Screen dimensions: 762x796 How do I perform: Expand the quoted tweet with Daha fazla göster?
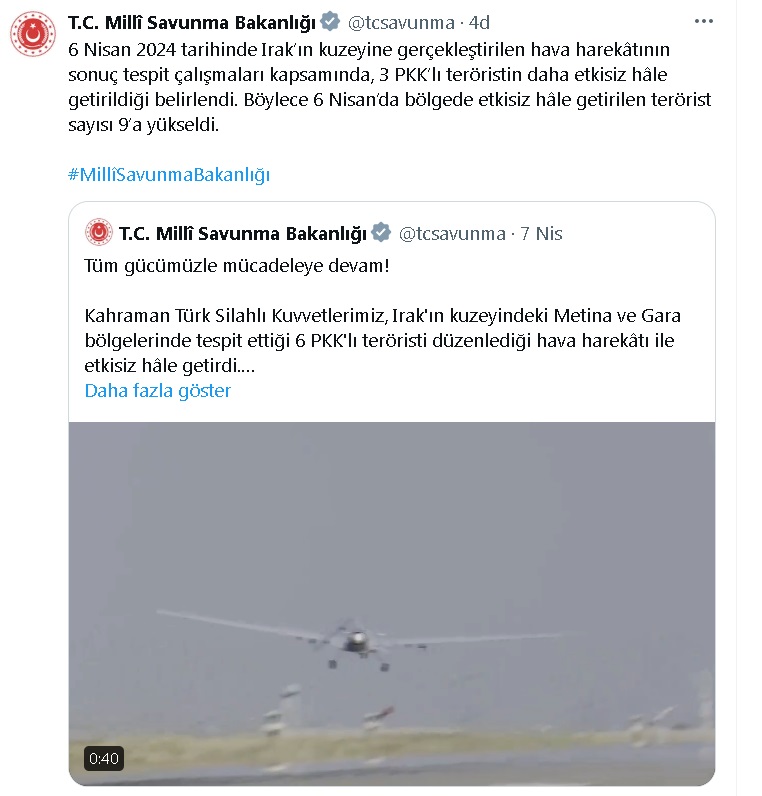point(157,390)
